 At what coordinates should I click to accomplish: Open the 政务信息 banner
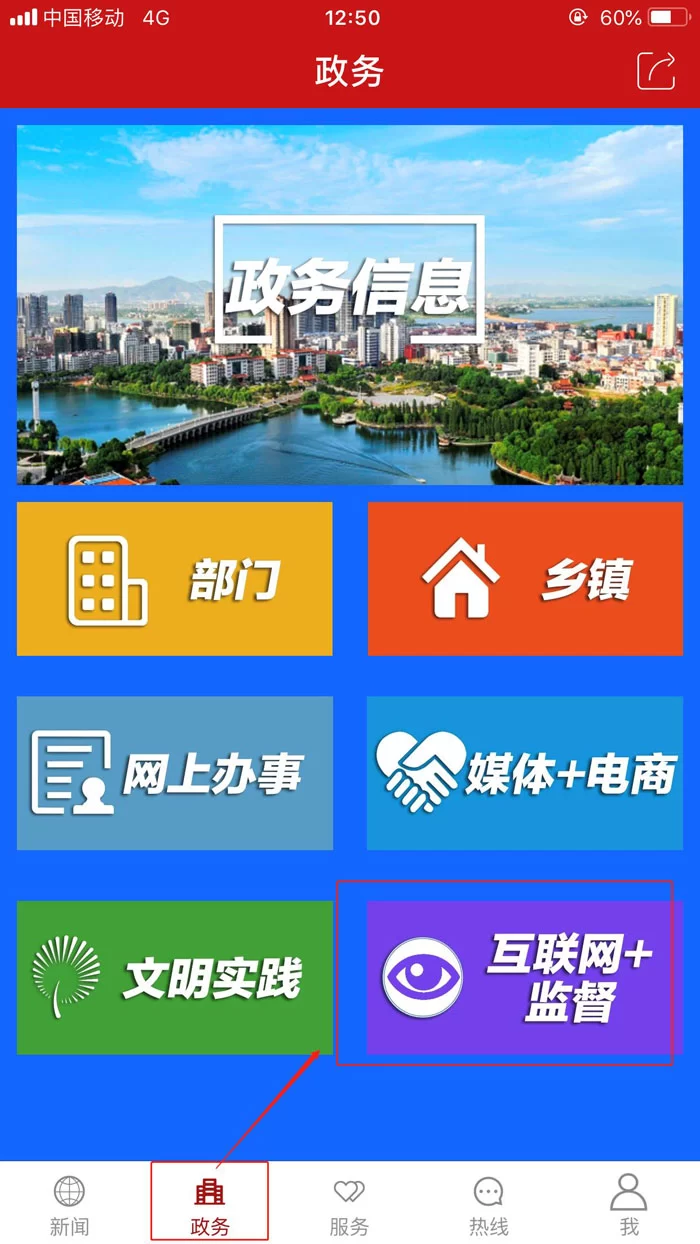point(349,305)
